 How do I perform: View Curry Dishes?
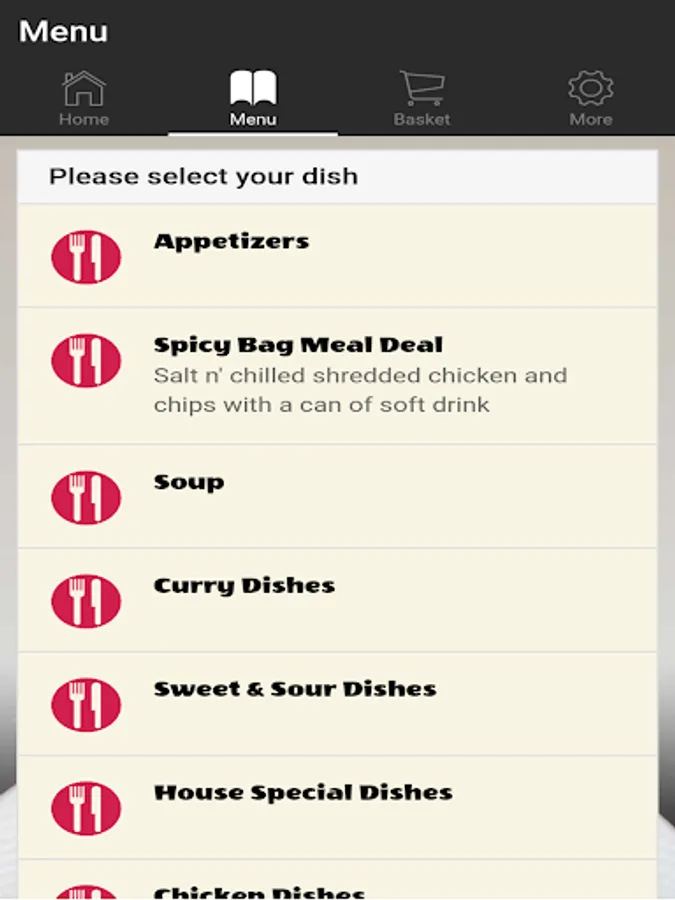pyautogui.click(x=338, y=600)
